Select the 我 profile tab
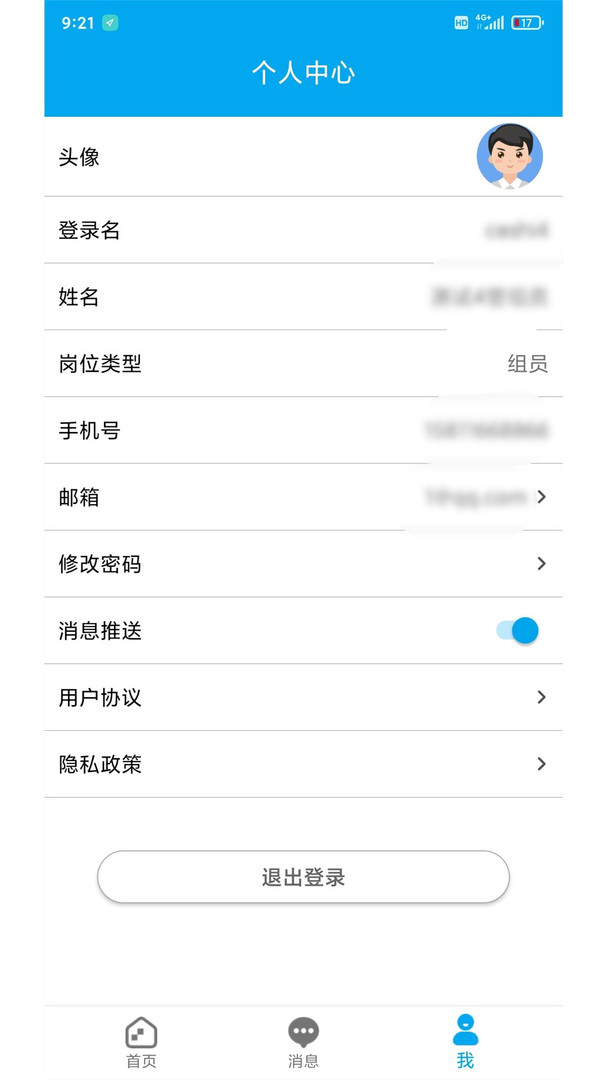 click(465, 1042)
